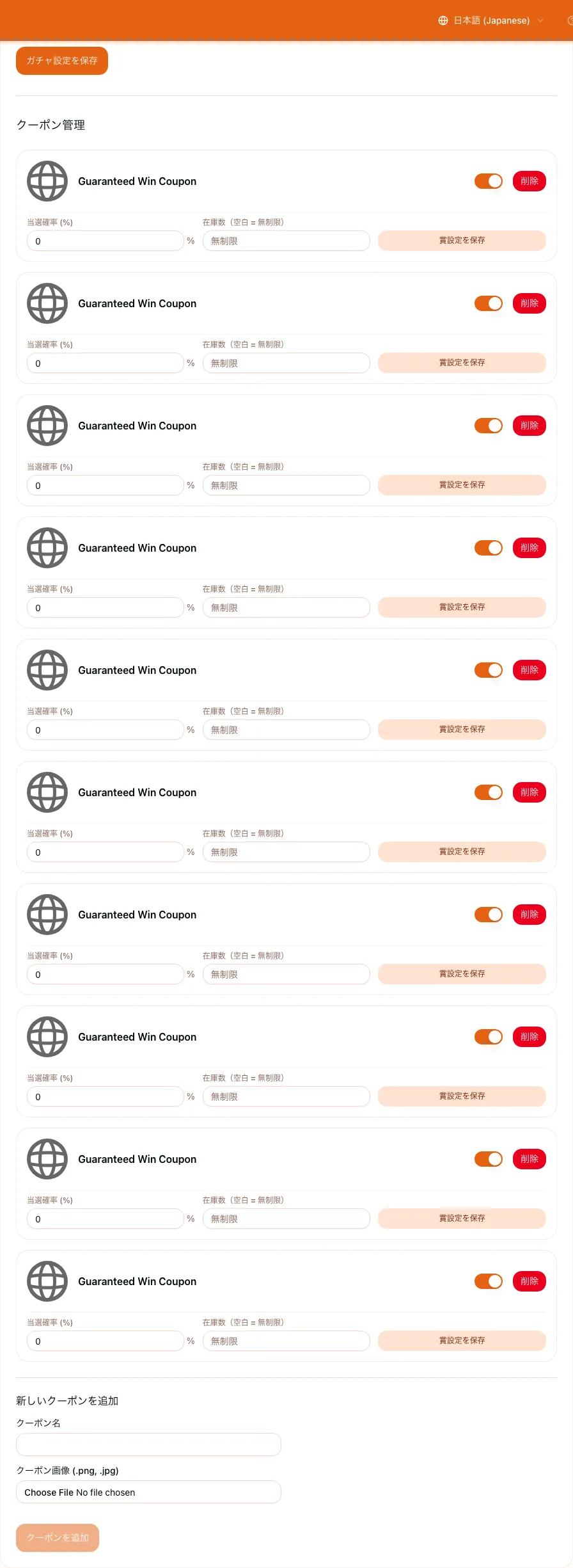The image size is (573, 1568).
Task: Tap the クーポンを追加 button
Action: coord(58,1537)
